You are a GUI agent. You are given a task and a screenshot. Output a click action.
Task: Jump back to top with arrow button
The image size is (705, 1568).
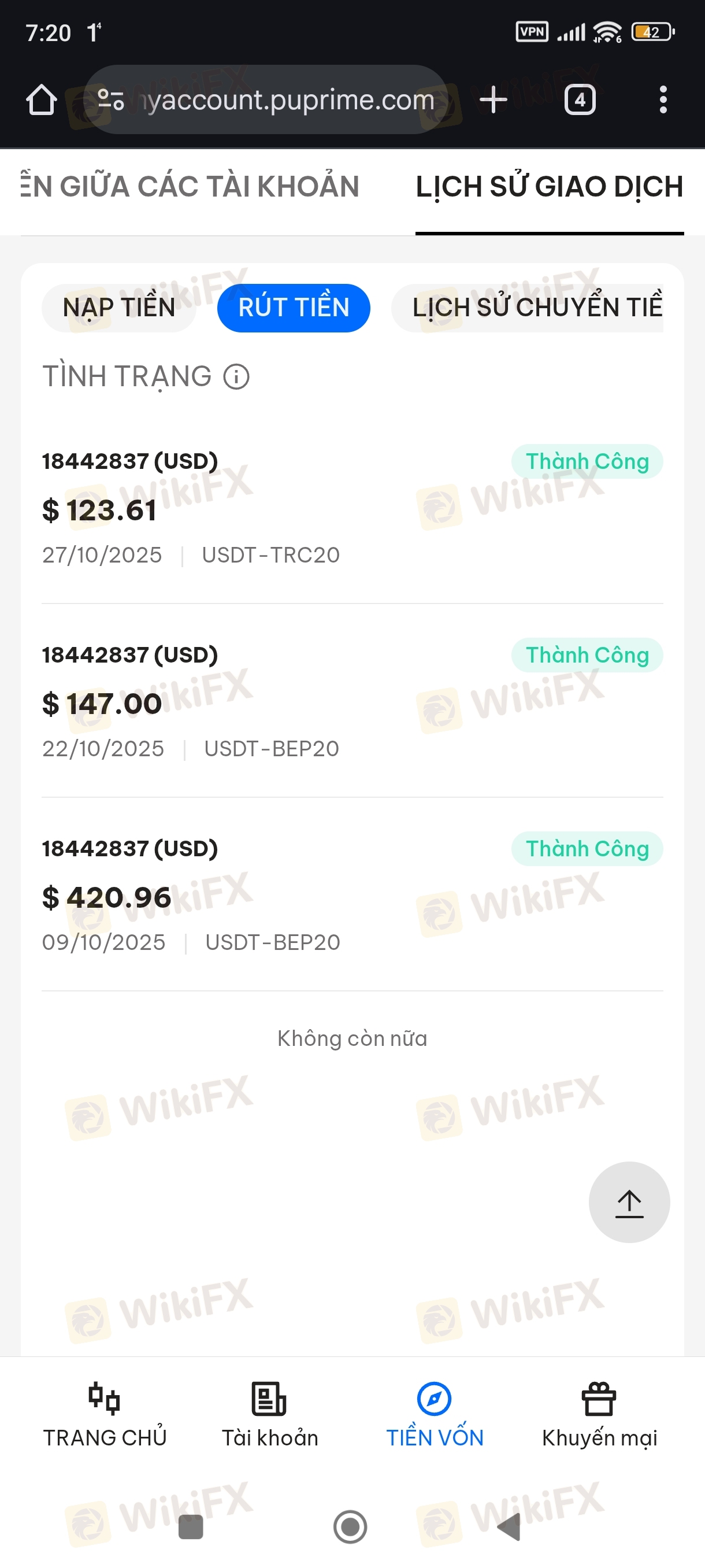click(629, 1202)
